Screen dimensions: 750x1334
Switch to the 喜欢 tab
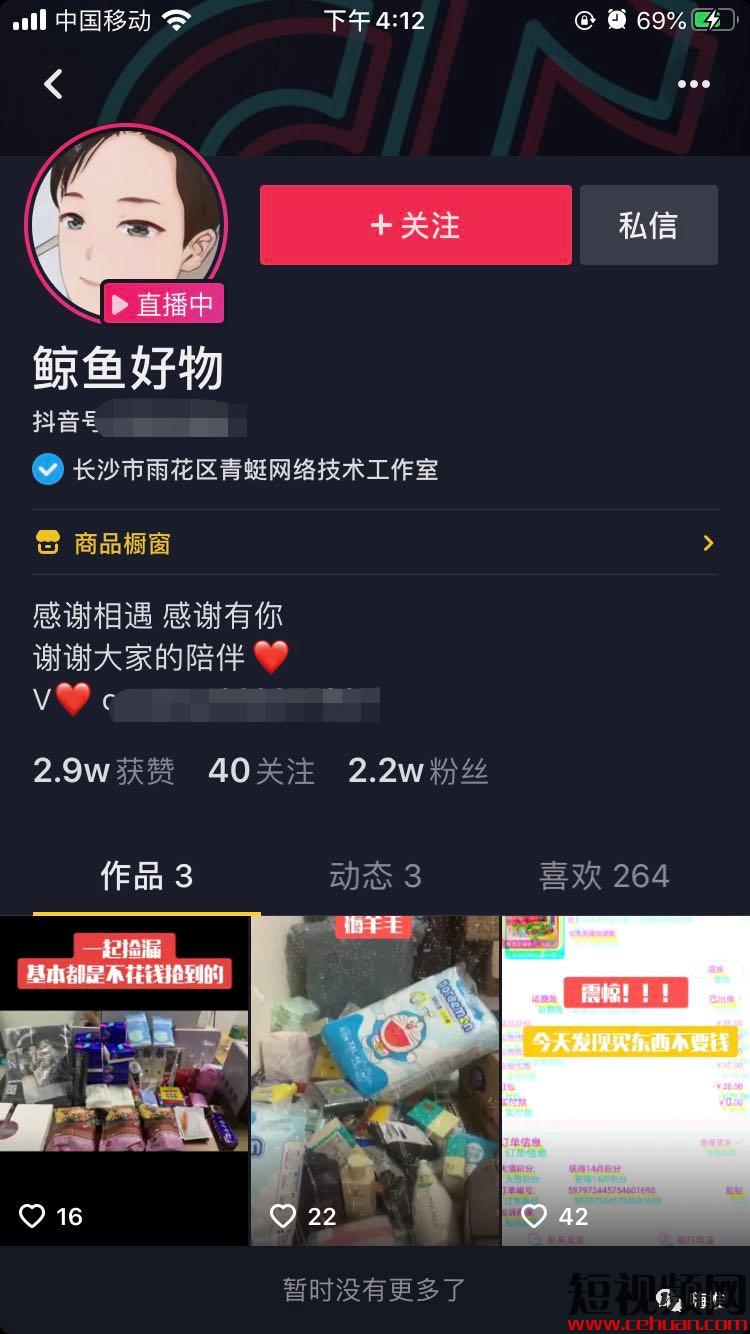[604, 877]
